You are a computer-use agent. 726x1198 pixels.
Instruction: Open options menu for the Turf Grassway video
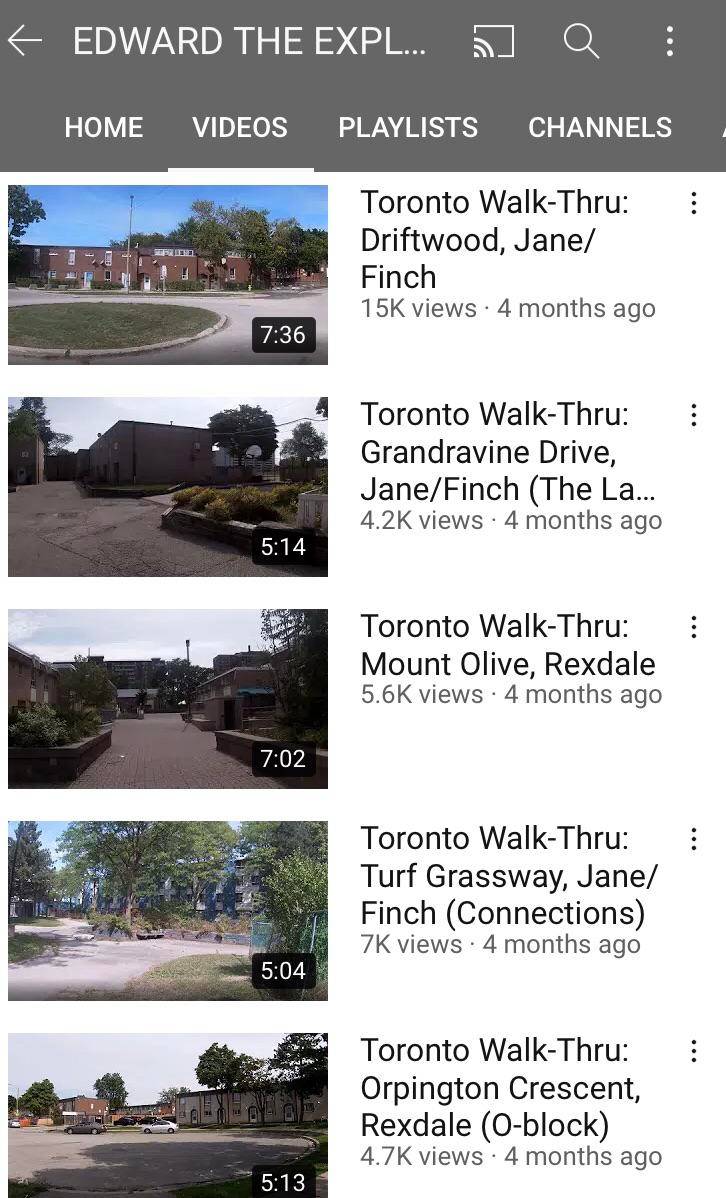694,840
